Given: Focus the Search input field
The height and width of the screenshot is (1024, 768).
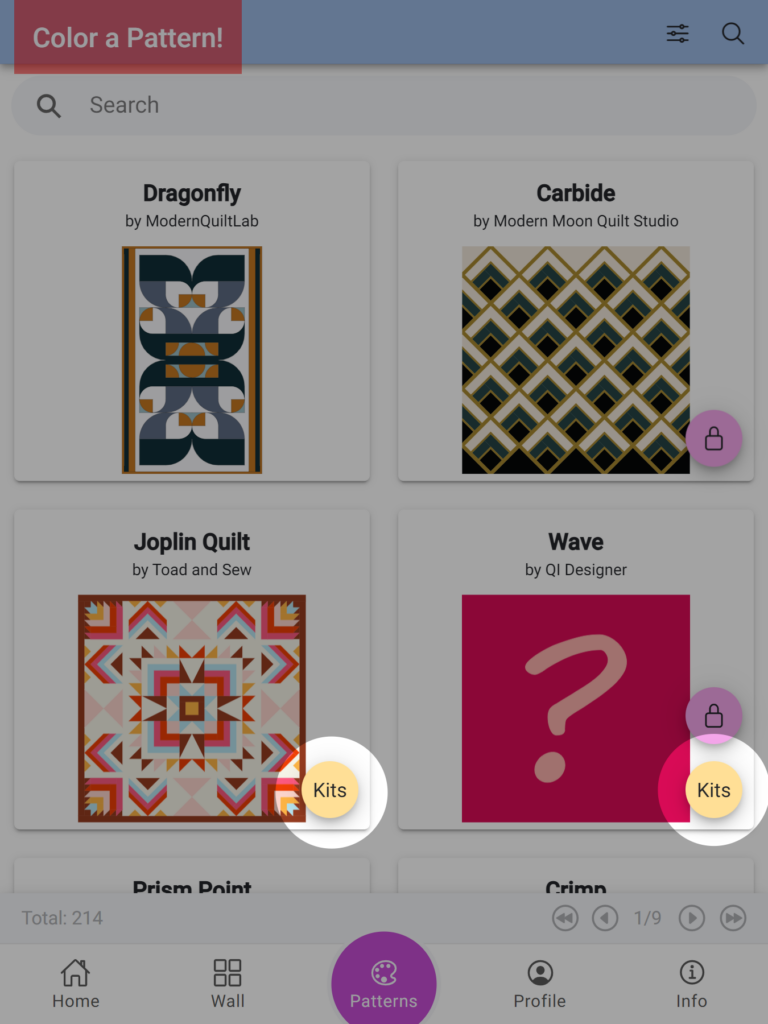Looking at the screenshot, I should point(400,105).
